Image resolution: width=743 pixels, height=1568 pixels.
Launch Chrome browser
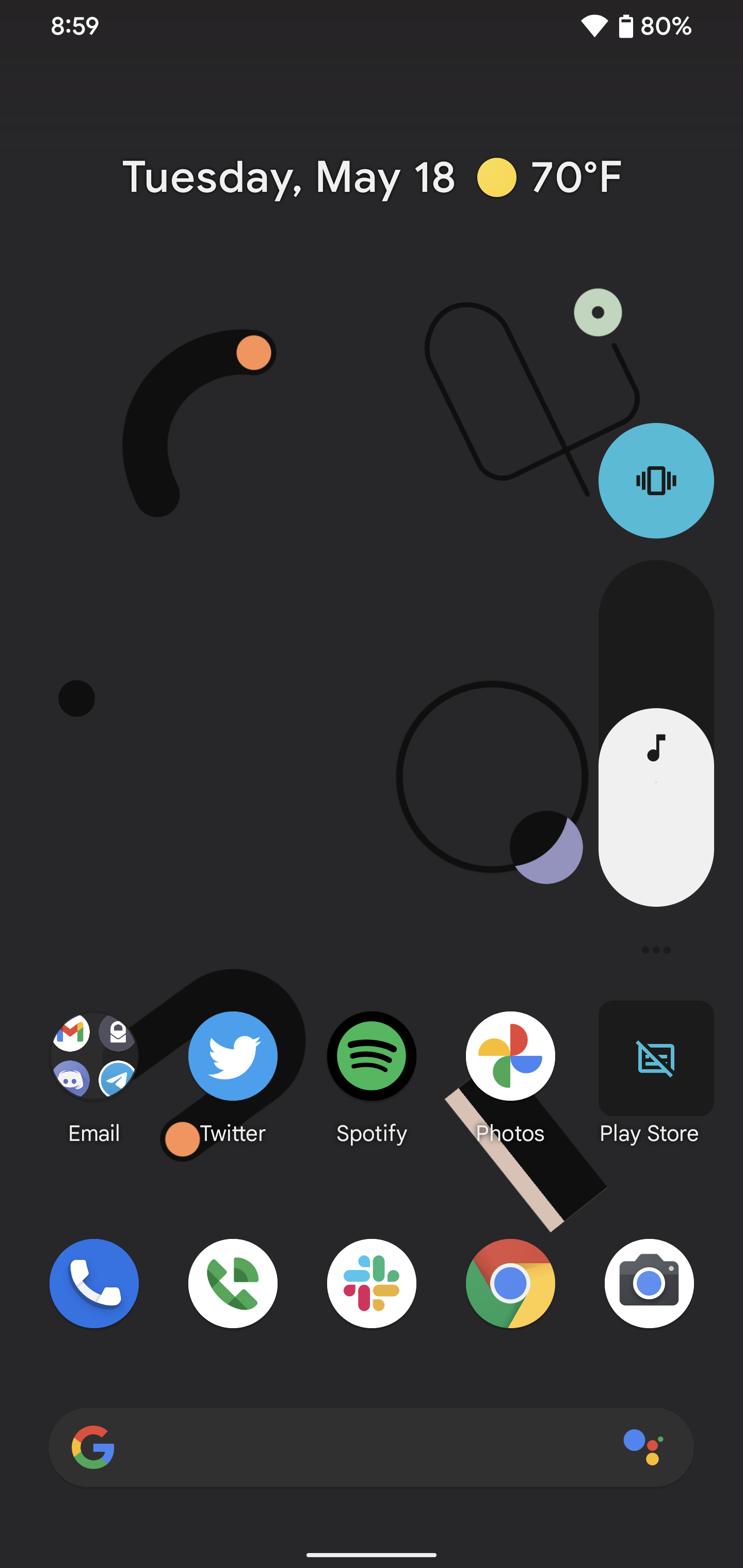tap(510, 1283)
